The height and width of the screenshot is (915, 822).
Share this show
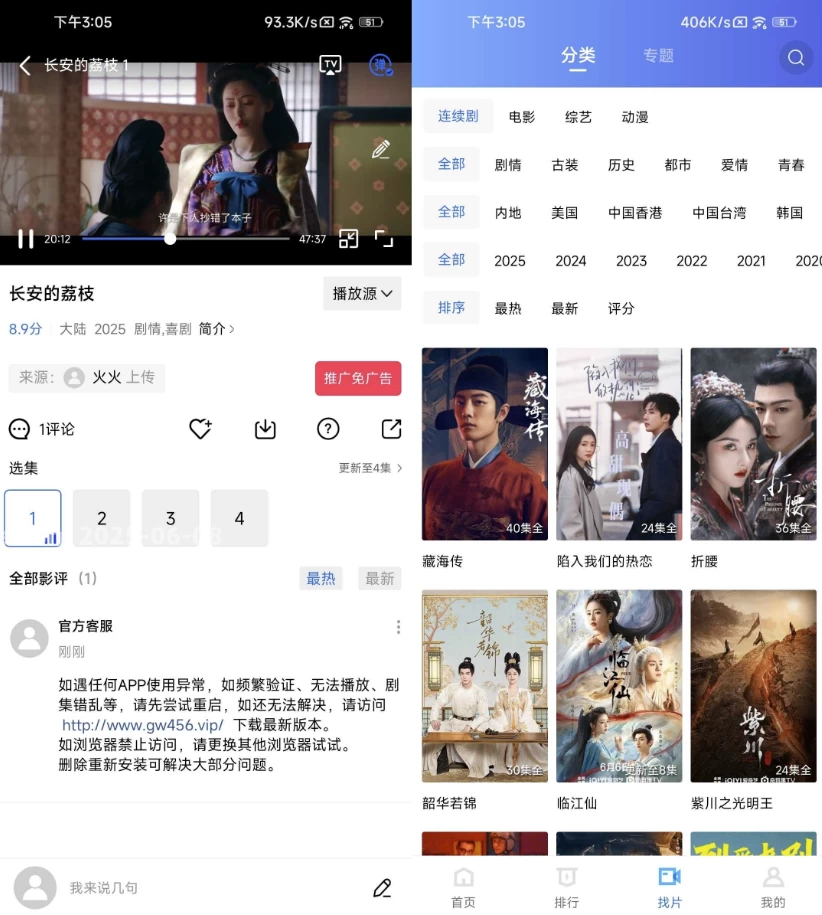391,429
